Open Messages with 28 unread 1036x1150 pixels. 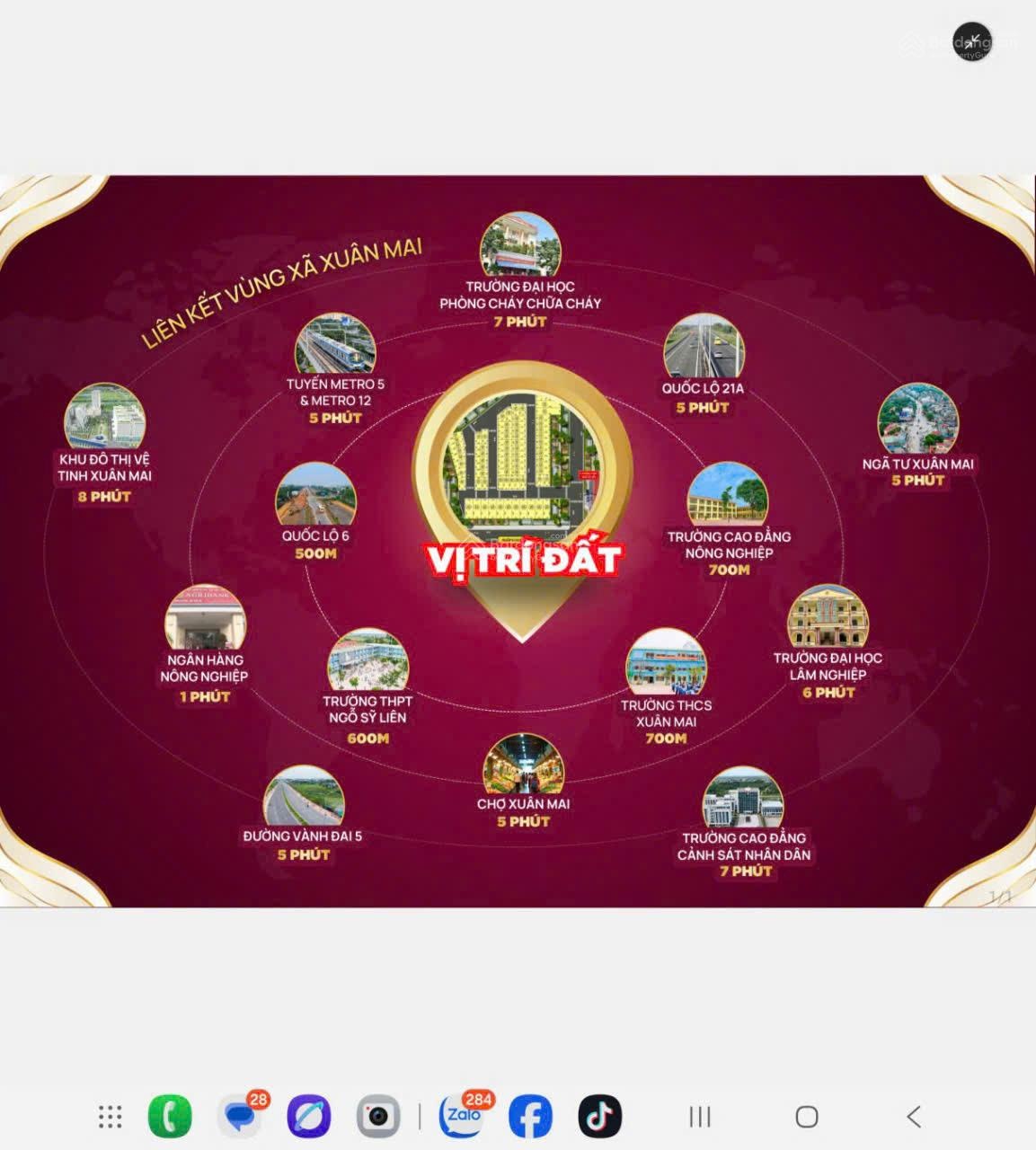point(240,1117)
